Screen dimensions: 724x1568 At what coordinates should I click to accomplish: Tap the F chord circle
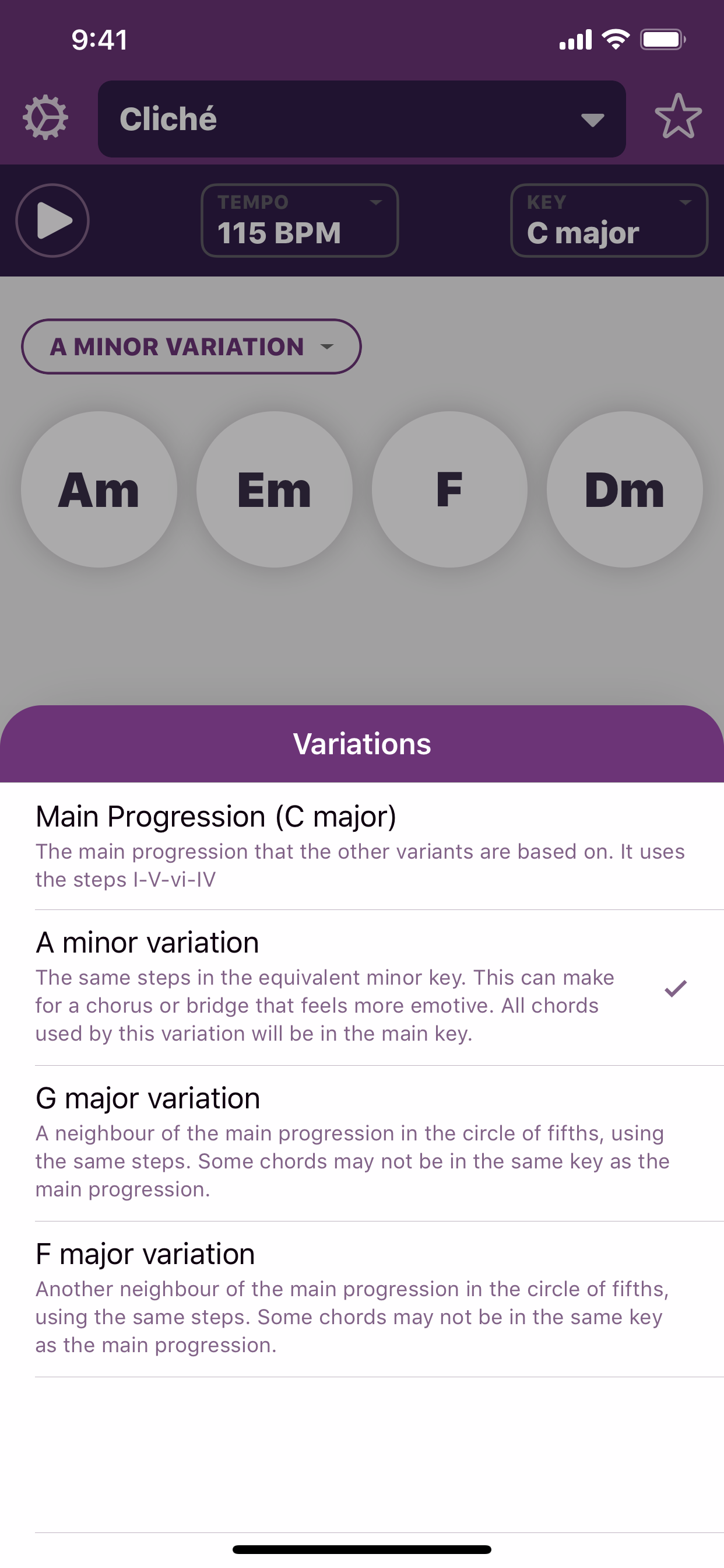pyautogui.click(x=449, y=489)
